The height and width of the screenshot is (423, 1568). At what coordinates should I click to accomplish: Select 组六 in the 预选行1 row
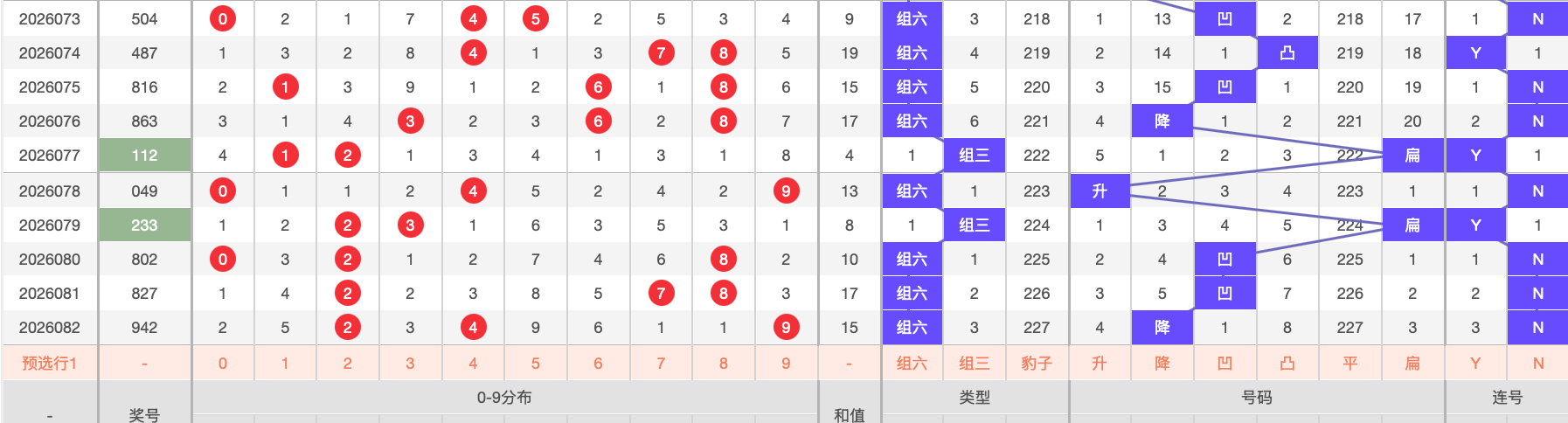click(x=912, y=364)
